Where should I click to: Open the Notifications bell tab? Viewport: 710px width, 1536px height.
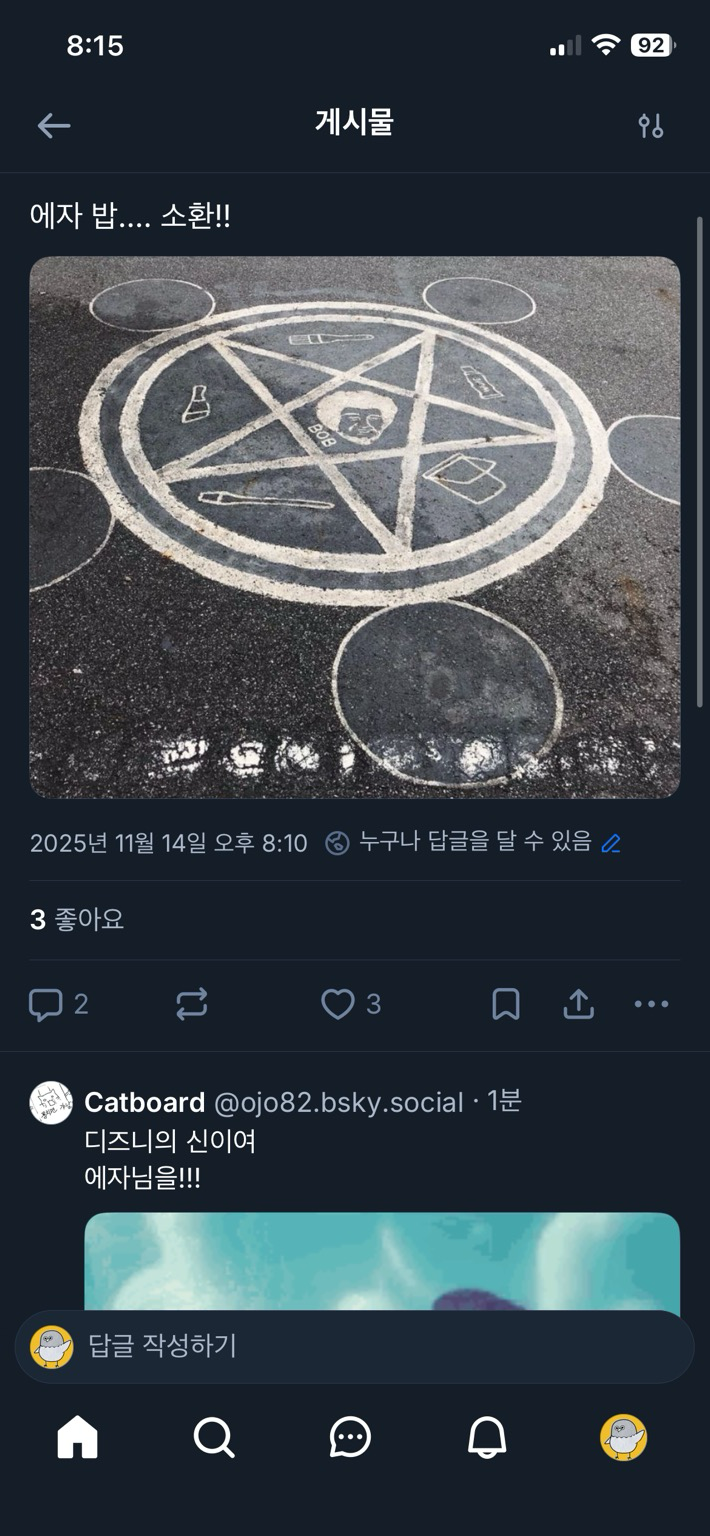pos(487,1438)
